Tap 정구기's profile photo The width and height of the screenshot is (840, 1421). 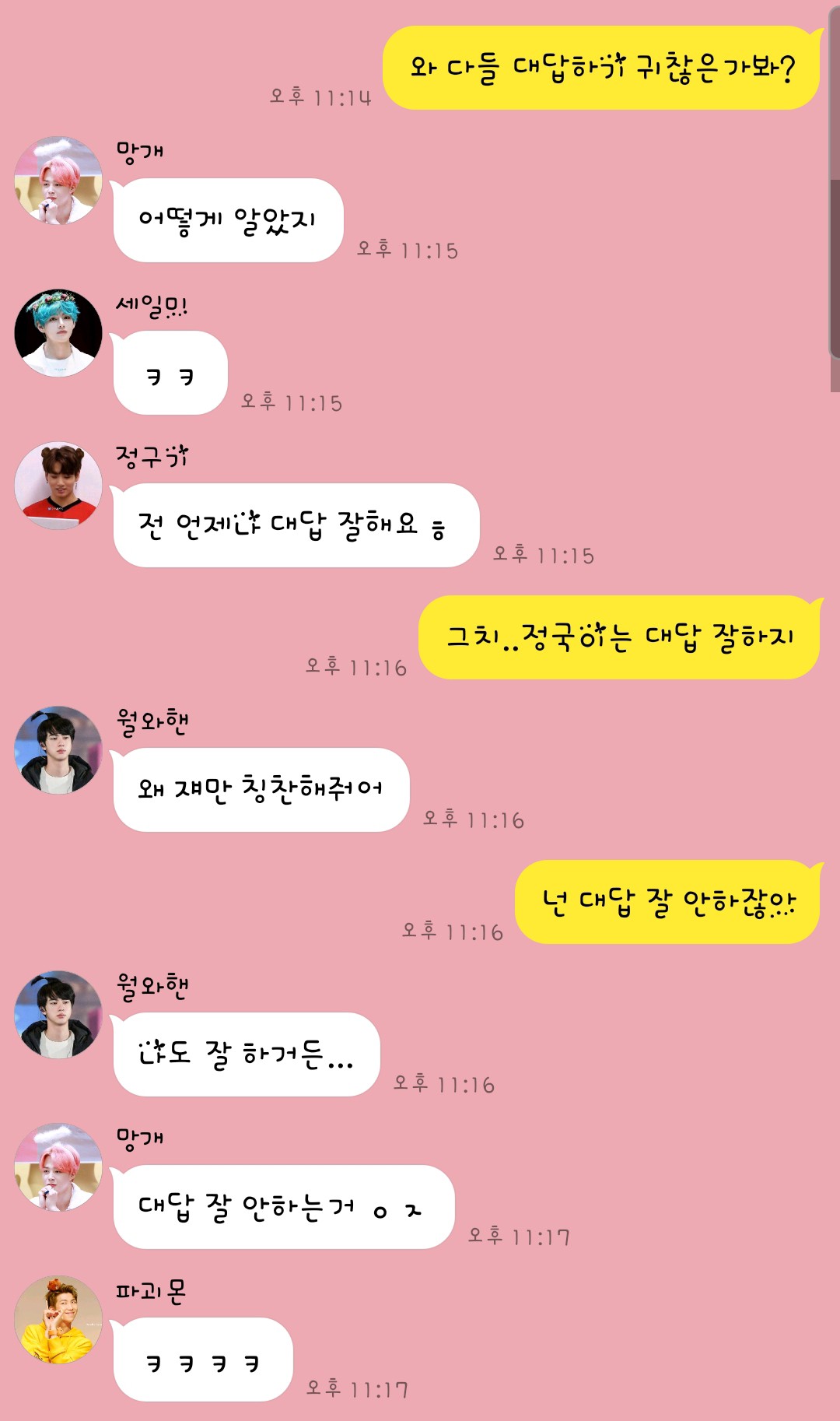point(58,486)
